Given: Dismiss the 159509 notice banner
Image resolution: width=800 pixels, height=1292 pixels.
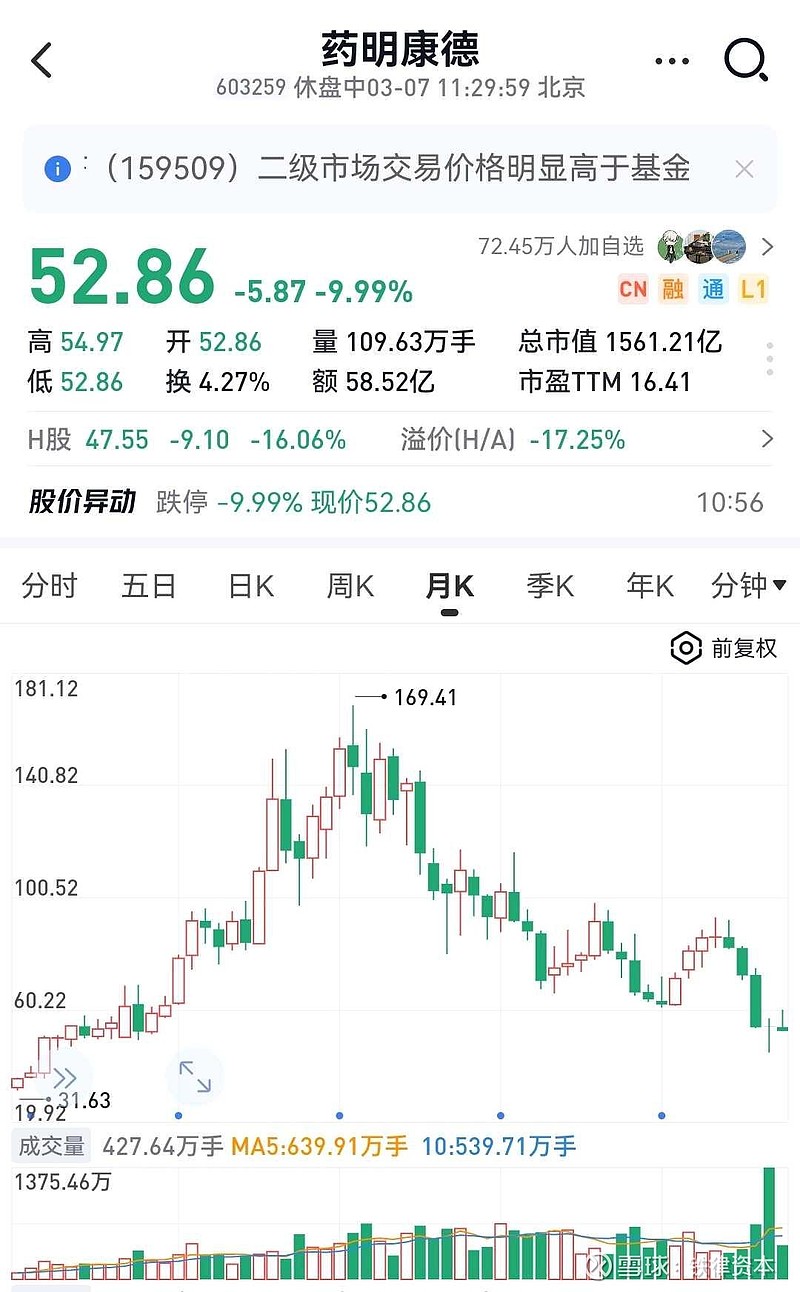Looking at the screenshot, I should [744, 169].
